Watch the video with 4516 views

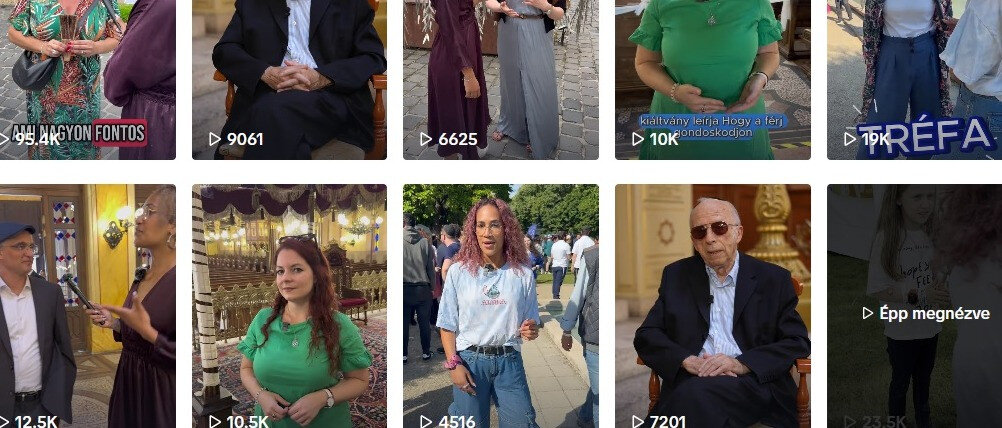pyautogui.click(x=500, y=305)
